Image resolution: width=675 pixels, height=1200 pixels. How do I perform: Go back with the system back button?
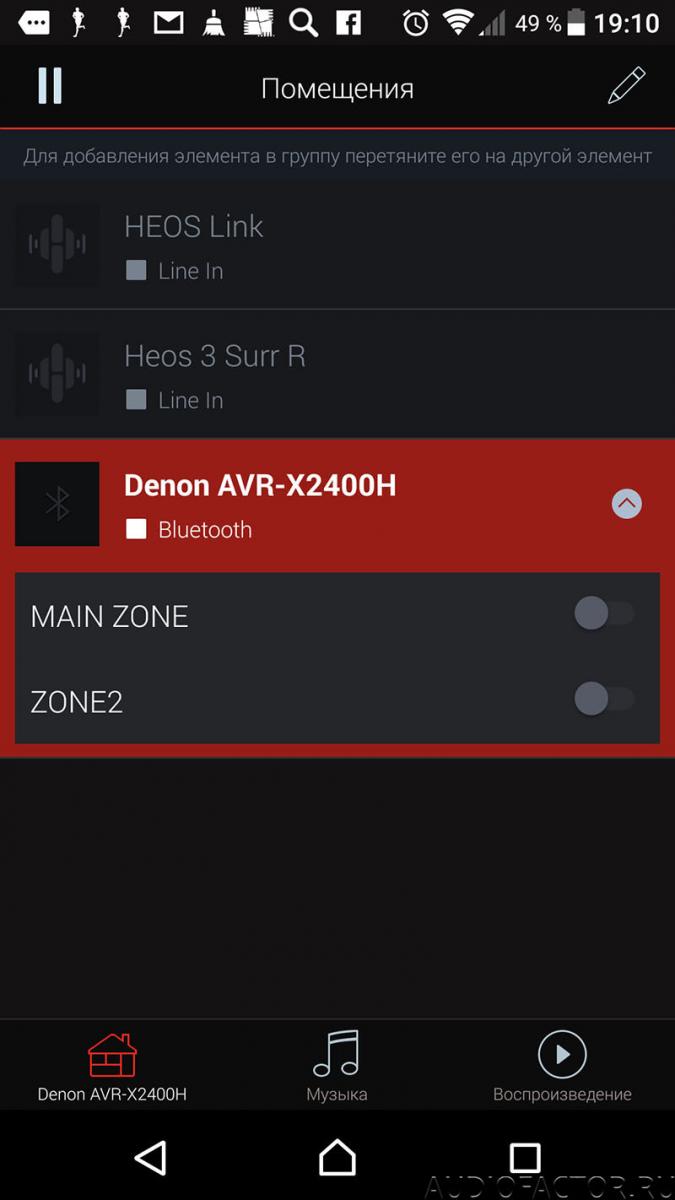pos(150,1157)
